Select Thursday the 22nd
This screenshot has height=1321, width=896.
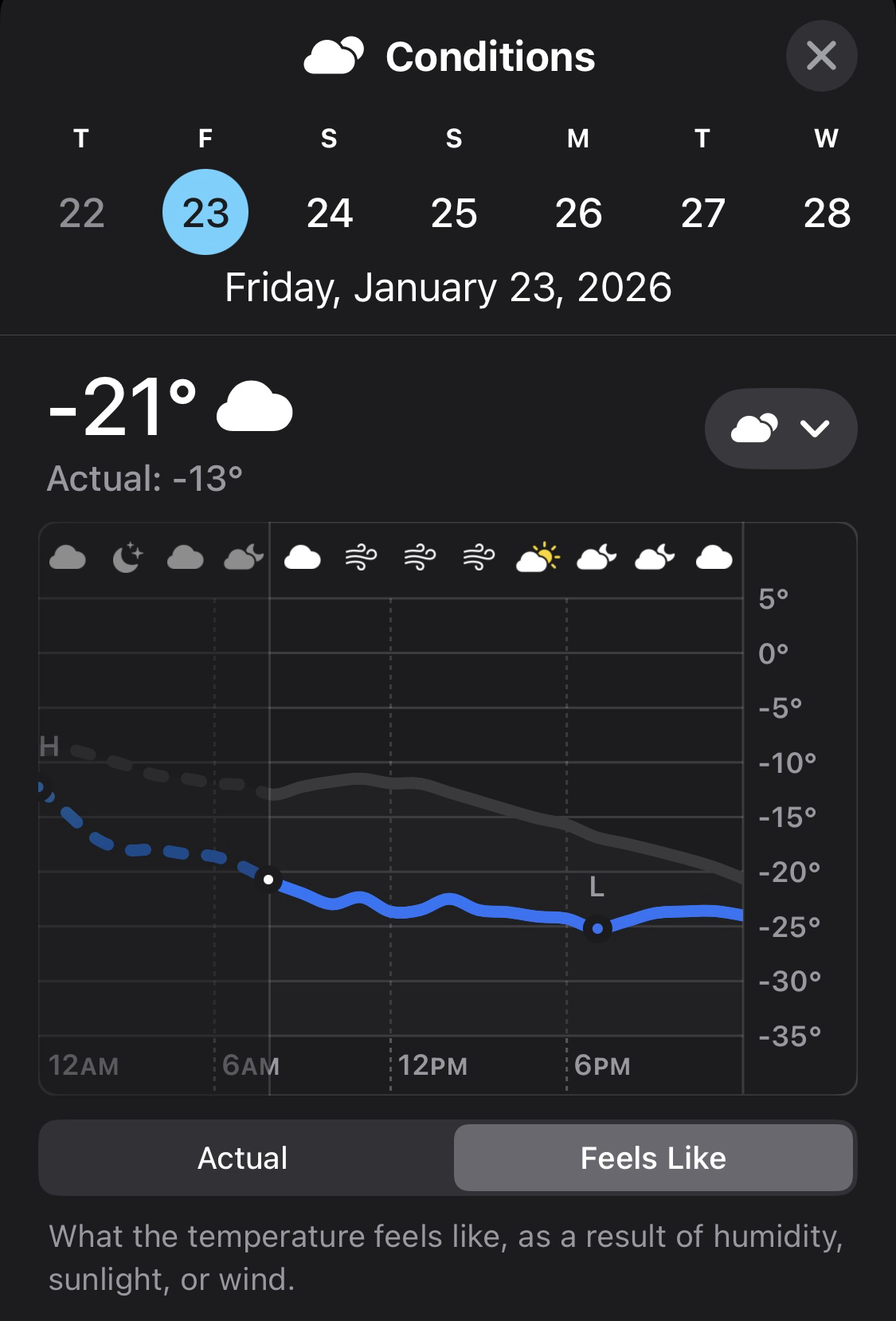81,212
